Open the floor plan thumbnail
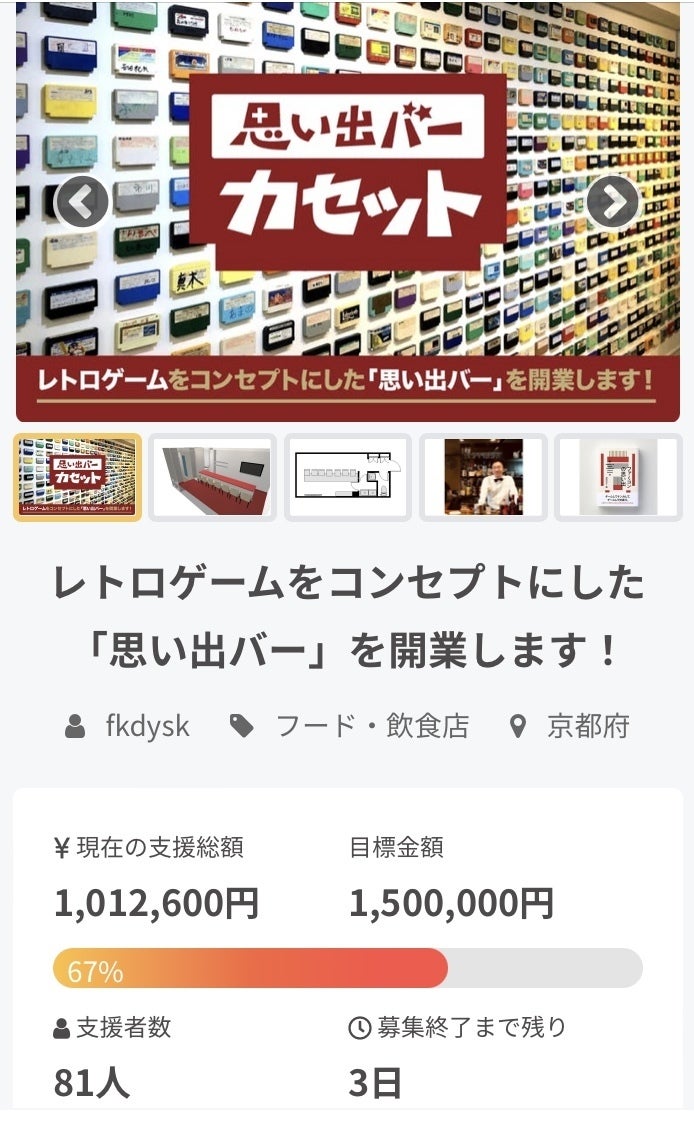 coord(347,477)
